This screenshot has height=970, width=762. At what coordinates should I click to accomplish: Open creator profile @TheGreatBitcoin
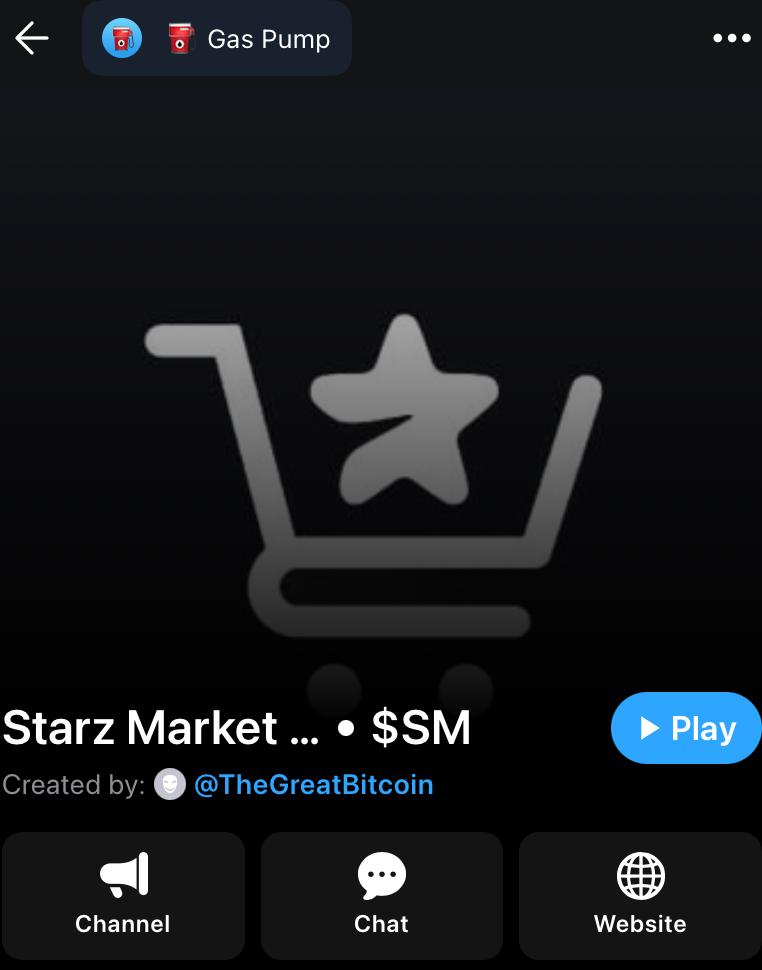pos(313,784)
